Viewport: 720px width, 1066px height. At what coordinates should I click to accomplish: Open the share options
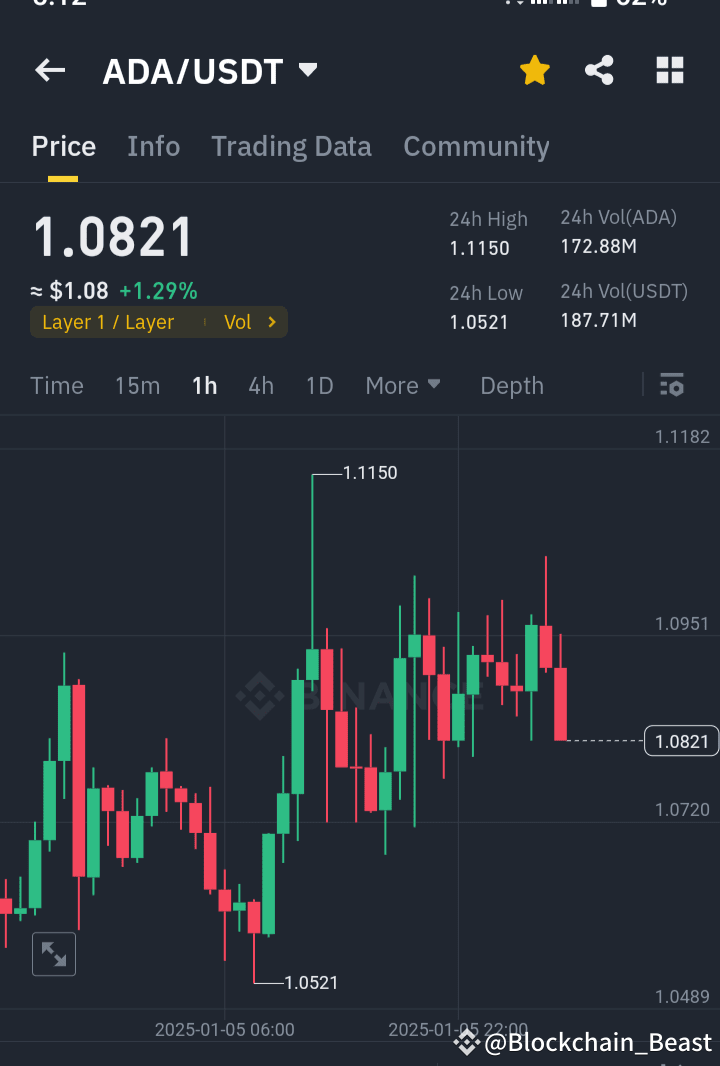tap(599, 70)
